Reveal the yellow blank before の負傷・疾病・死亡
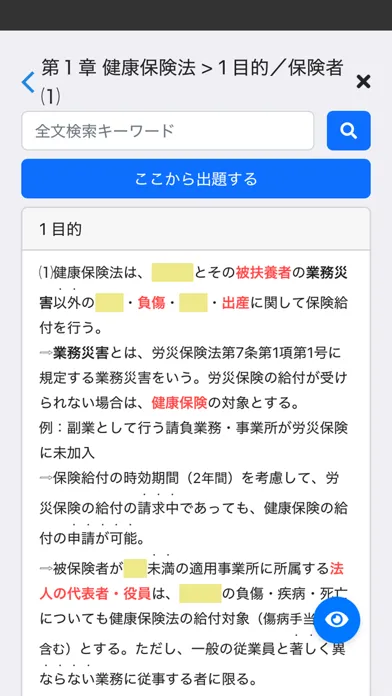 pyautogui.click(x=200, y=594)
